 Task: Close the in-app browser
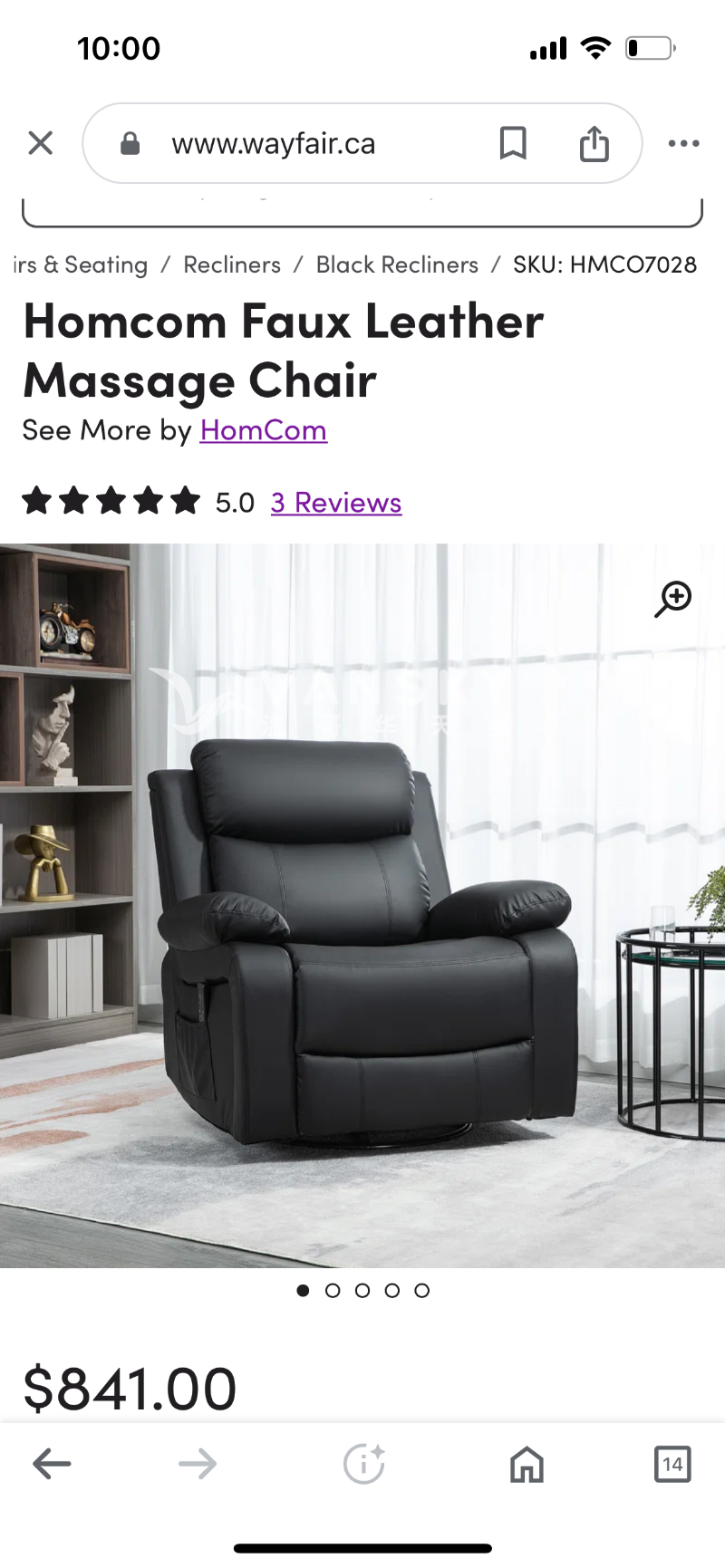(41, 143)
